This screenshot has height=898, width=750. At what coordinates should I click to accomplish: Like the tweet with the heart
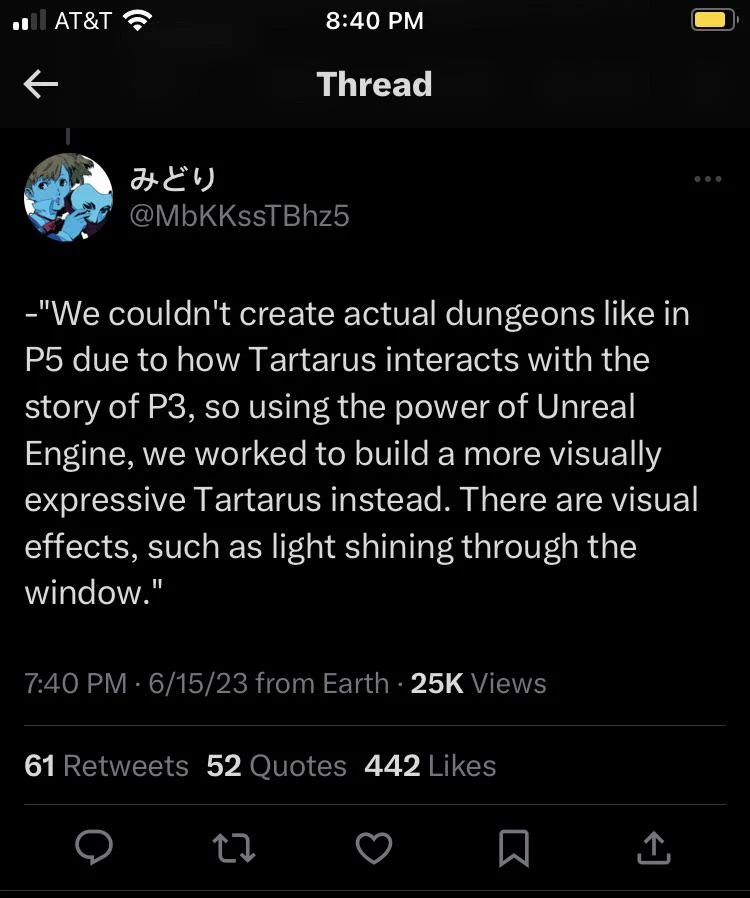click(x=374, y=849)
